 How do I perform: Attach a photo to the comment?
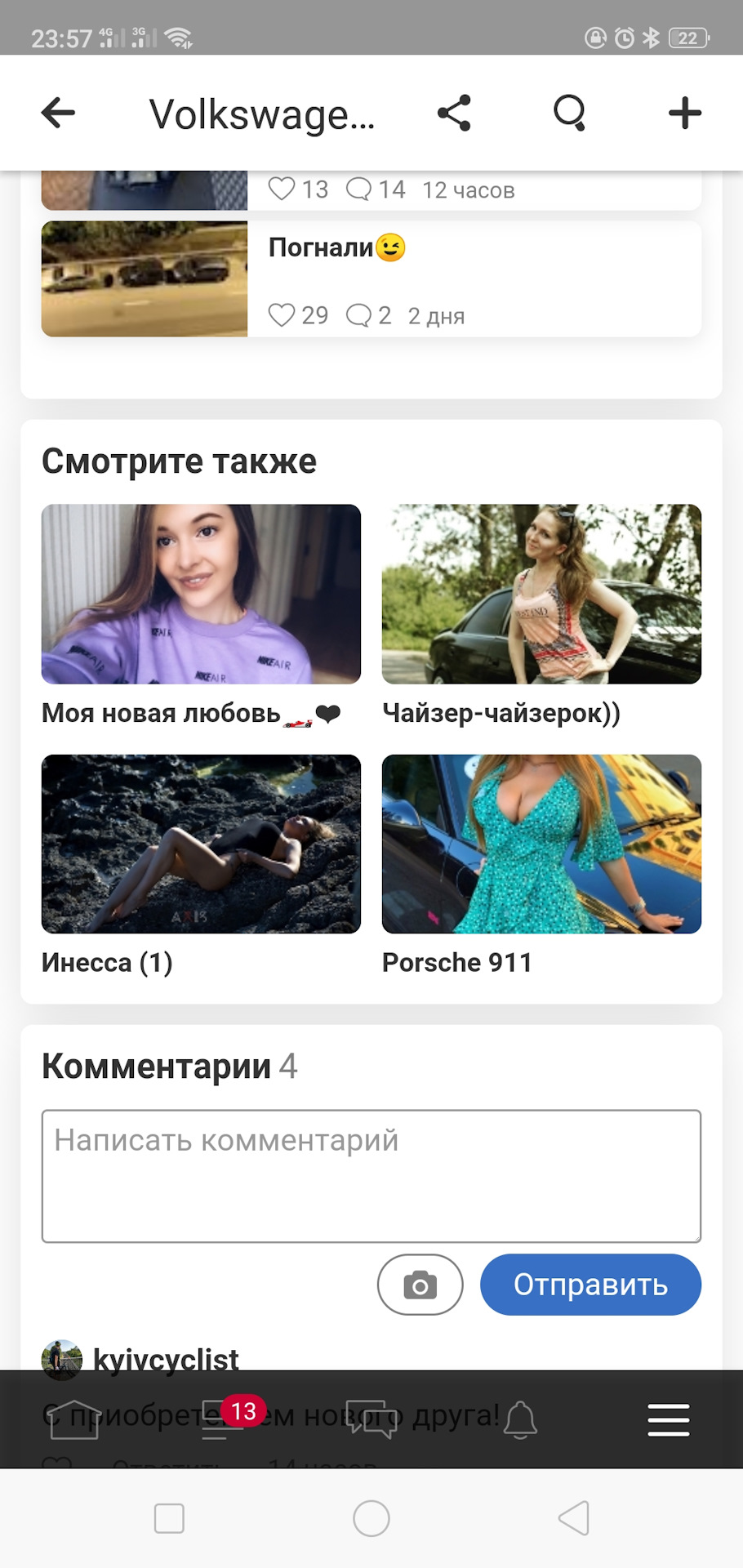420,1285
